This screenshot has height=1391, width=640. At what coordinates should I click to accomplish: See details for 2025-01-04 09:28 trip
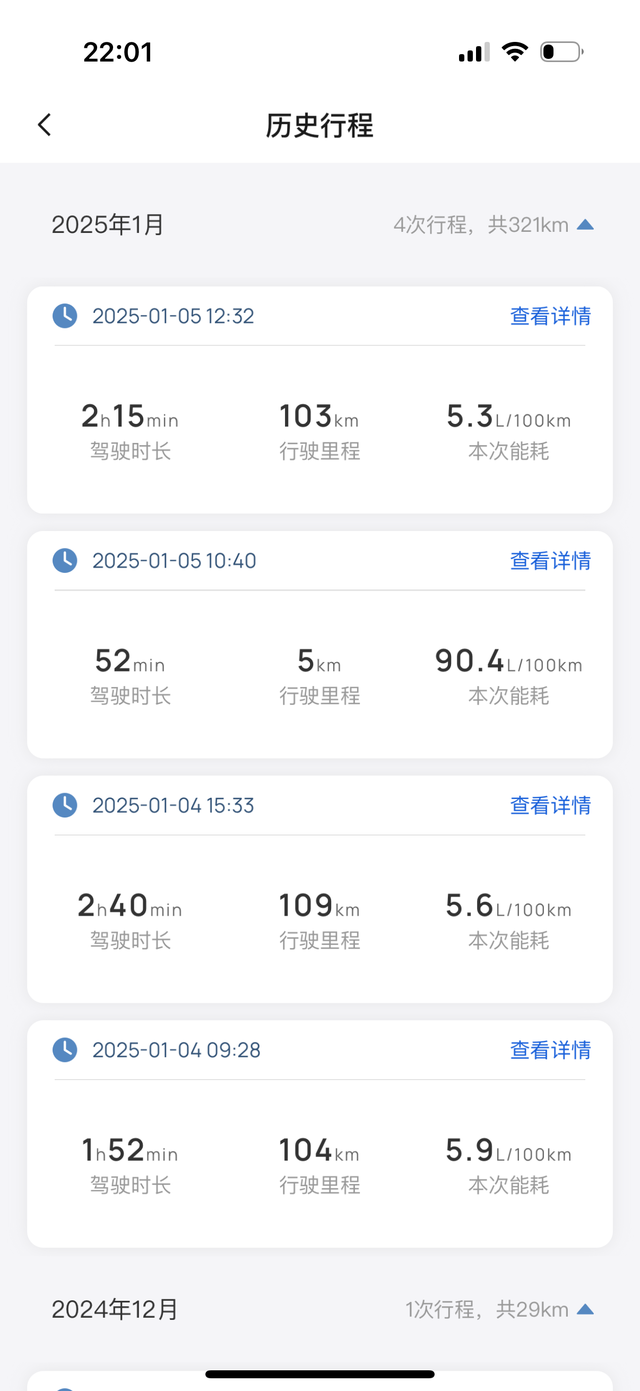pos(550,1050)
